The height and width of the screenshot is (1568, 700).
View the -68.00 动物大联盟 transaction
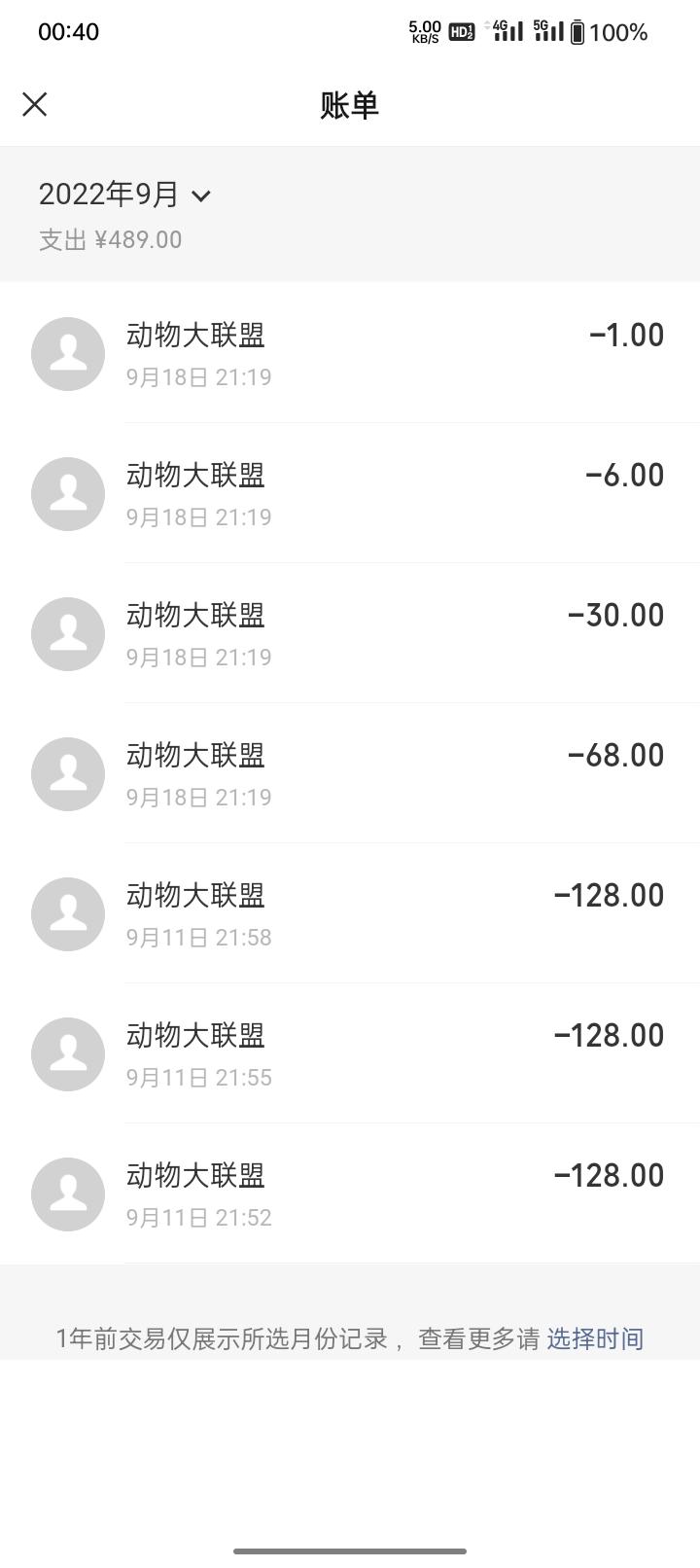pyautogui.click(x=350, y=773)
